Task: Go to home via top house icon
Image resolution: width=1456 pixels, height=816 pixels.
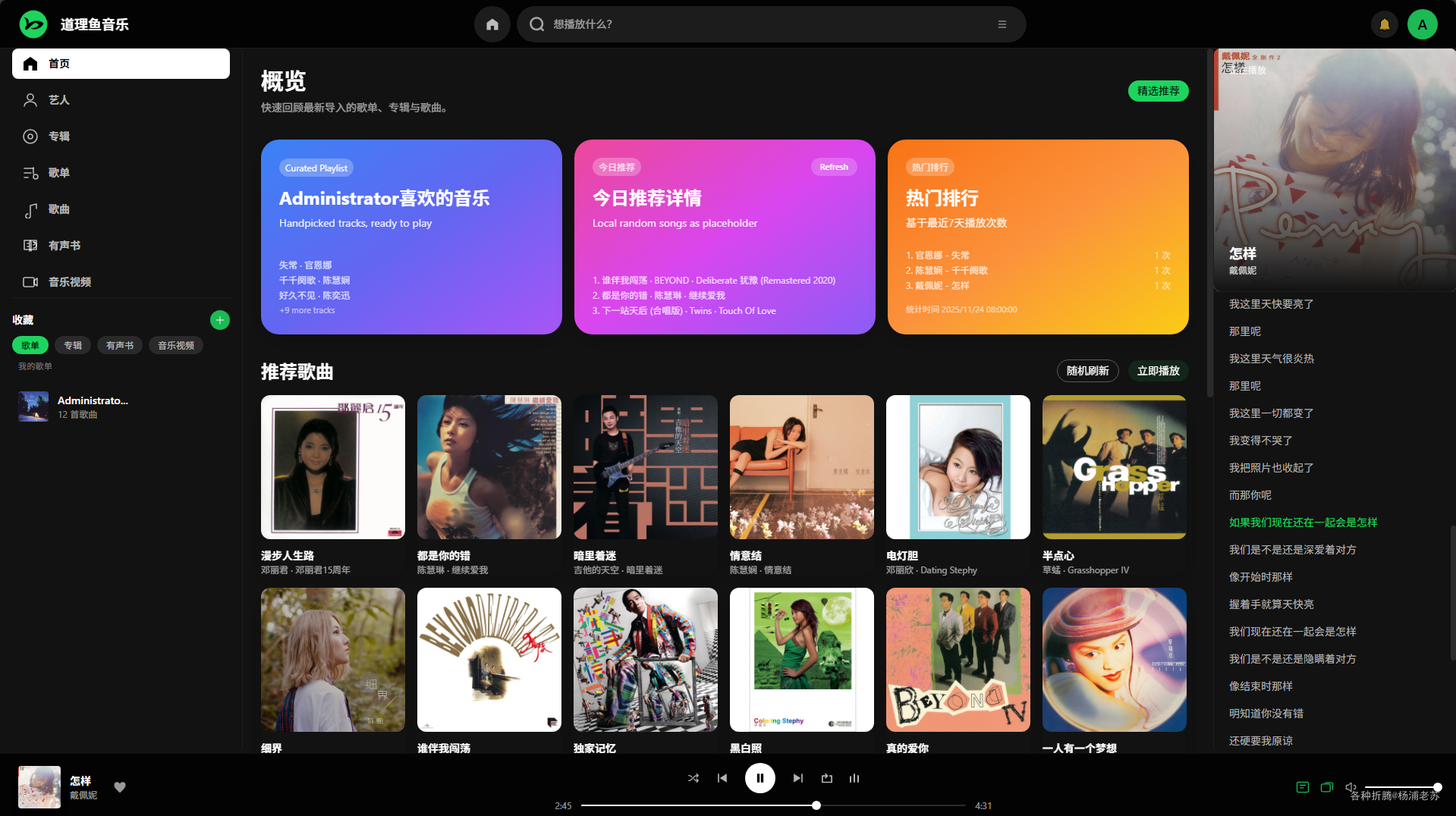Action: pos(492,24)
